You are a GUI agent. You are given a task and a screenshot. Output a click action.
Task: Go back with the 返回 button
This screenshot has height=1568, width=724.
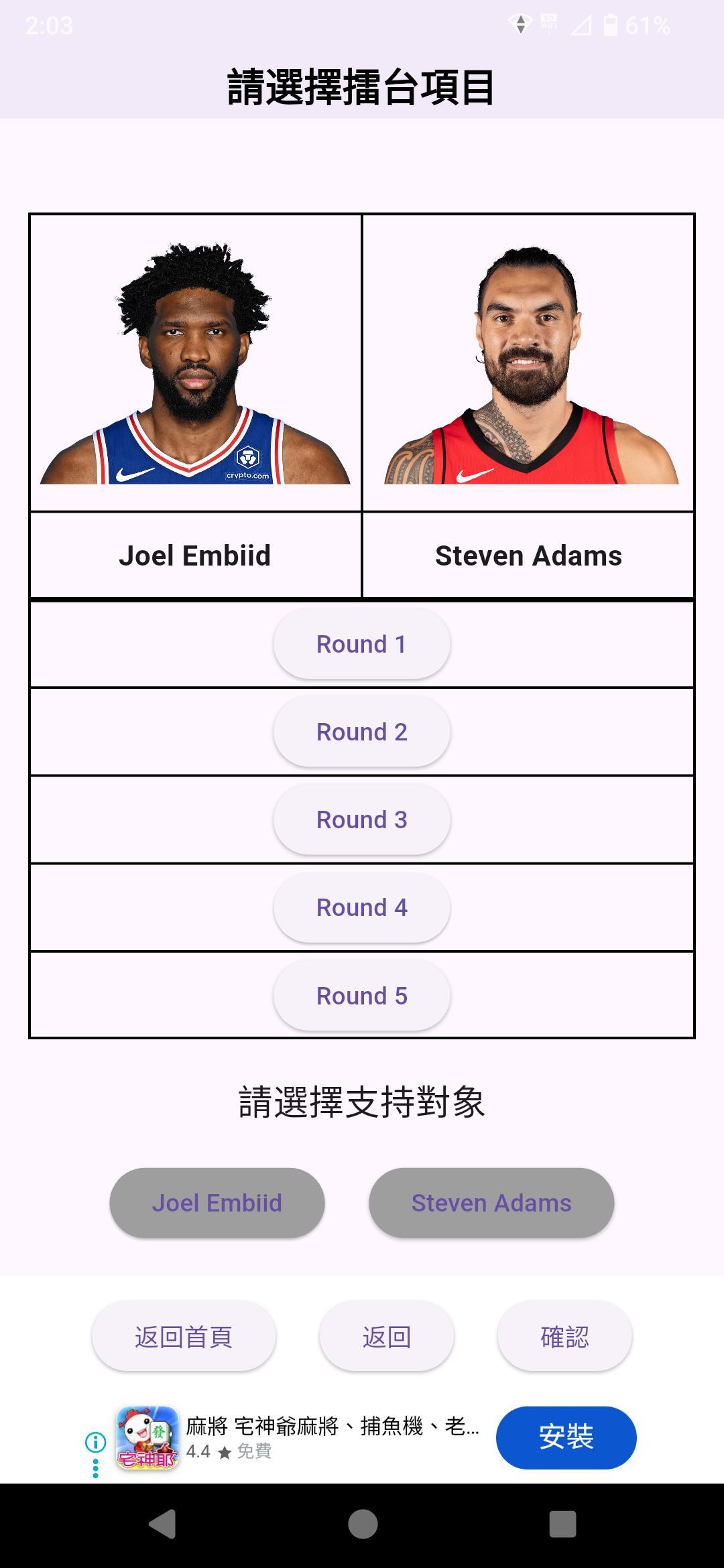pos(386,1337)
